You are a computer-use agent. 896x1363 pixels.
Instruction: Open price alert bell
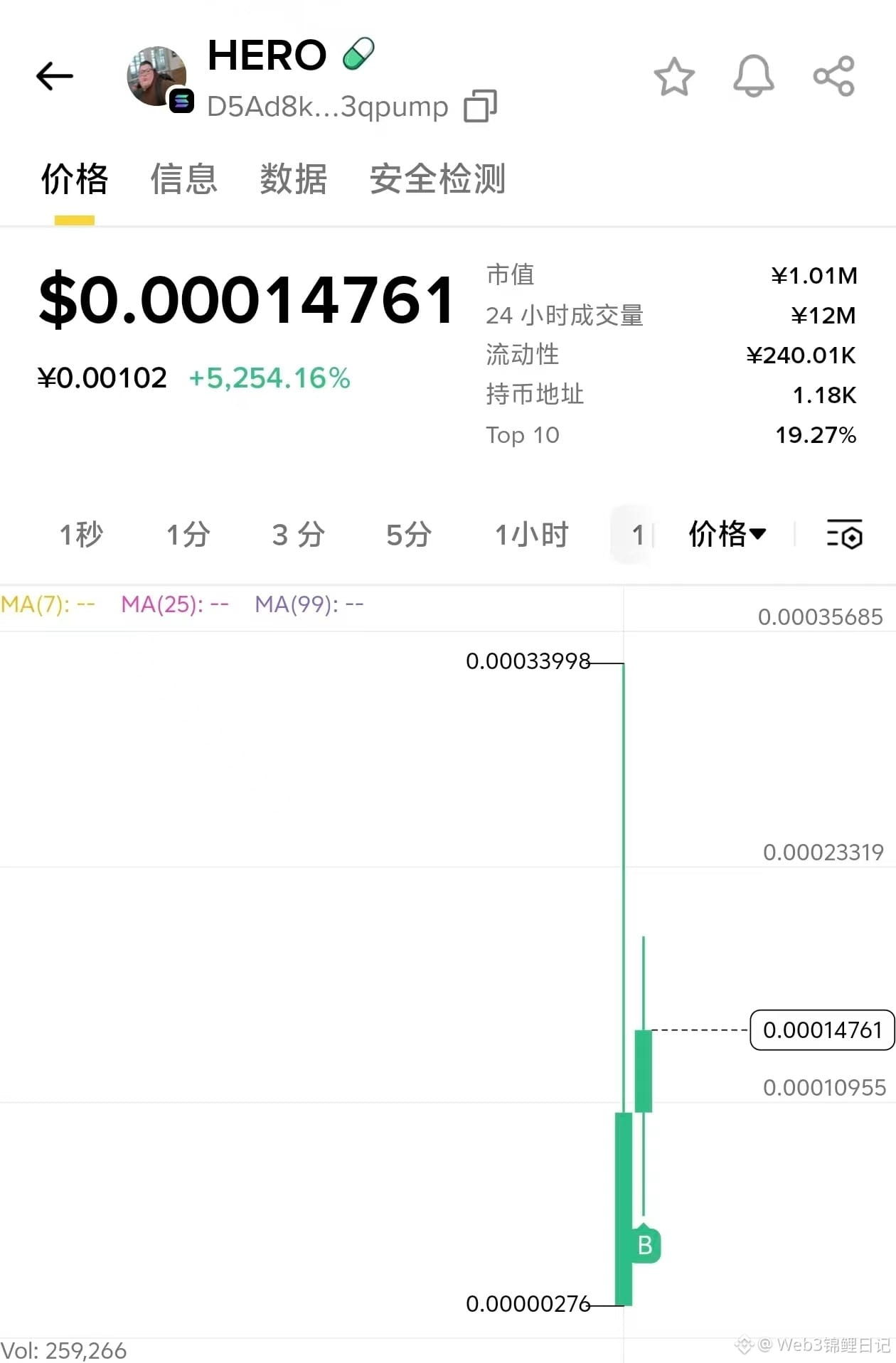753,76
